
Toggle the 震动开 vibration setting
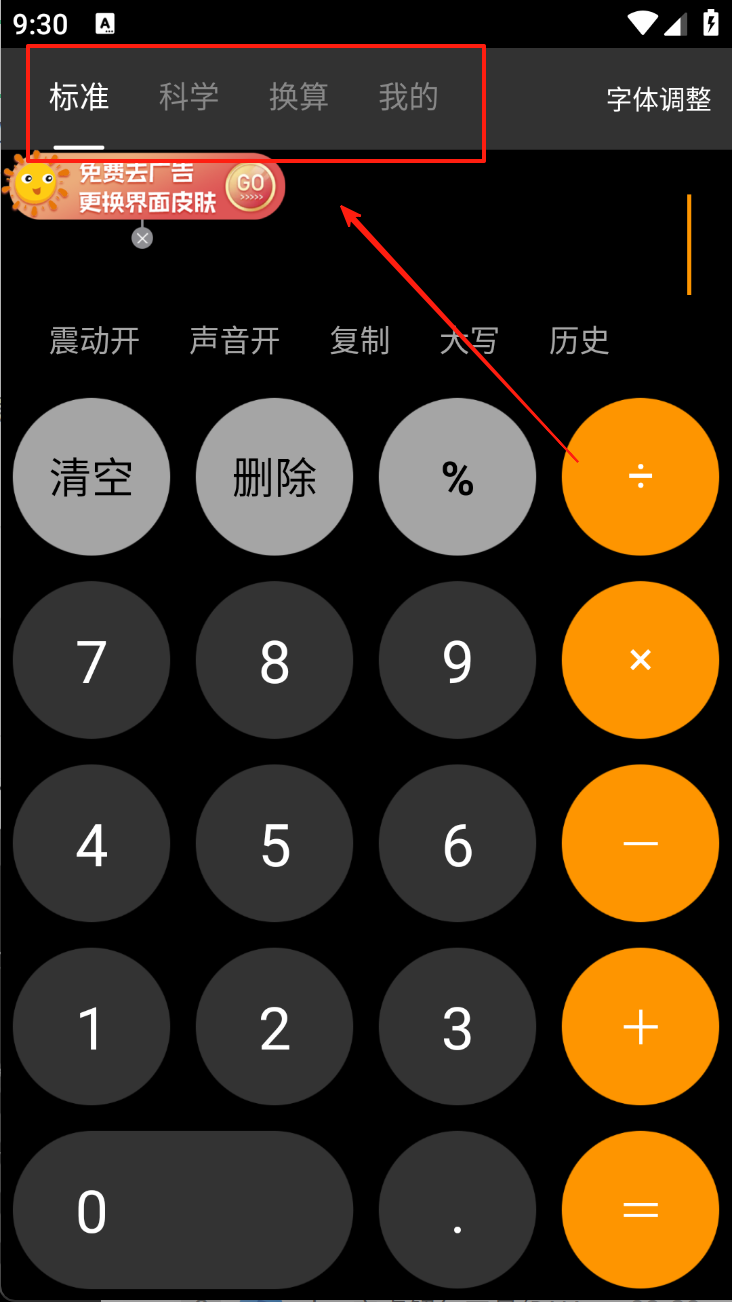[x=95, y=341]
